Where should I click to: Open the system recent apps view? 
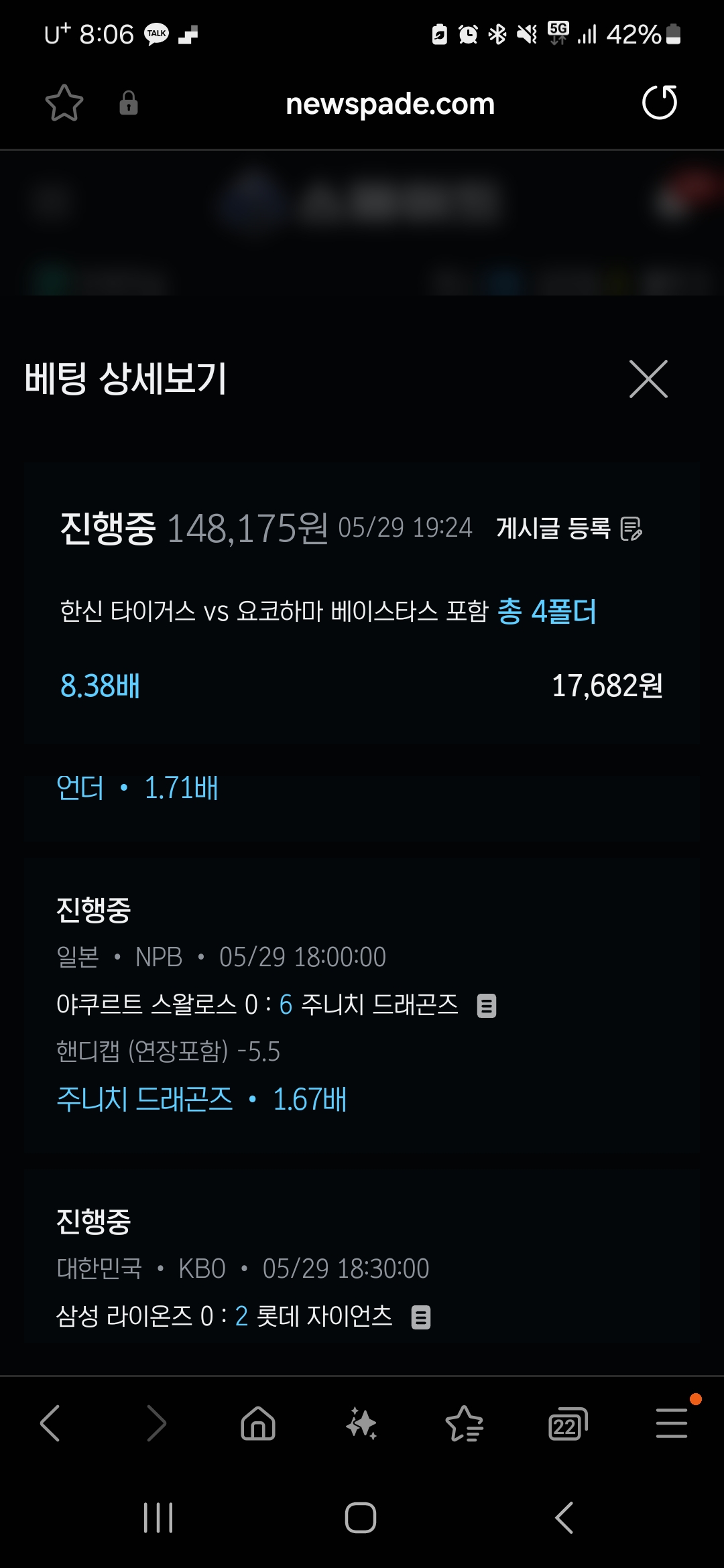click(158, 1518)
